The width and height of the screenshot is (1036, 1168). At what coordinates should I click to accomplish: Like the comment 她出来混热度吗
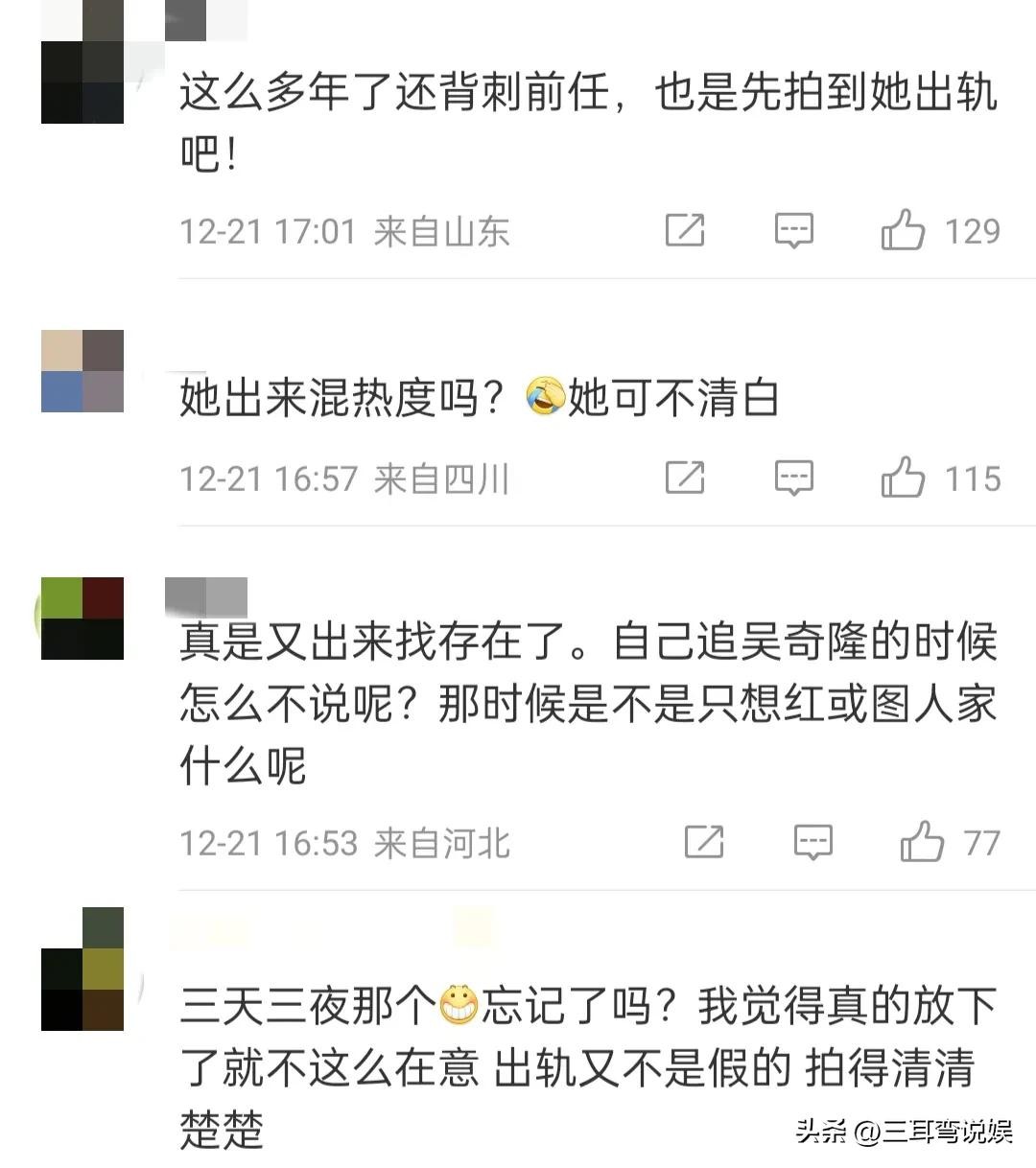pos(903,478)
